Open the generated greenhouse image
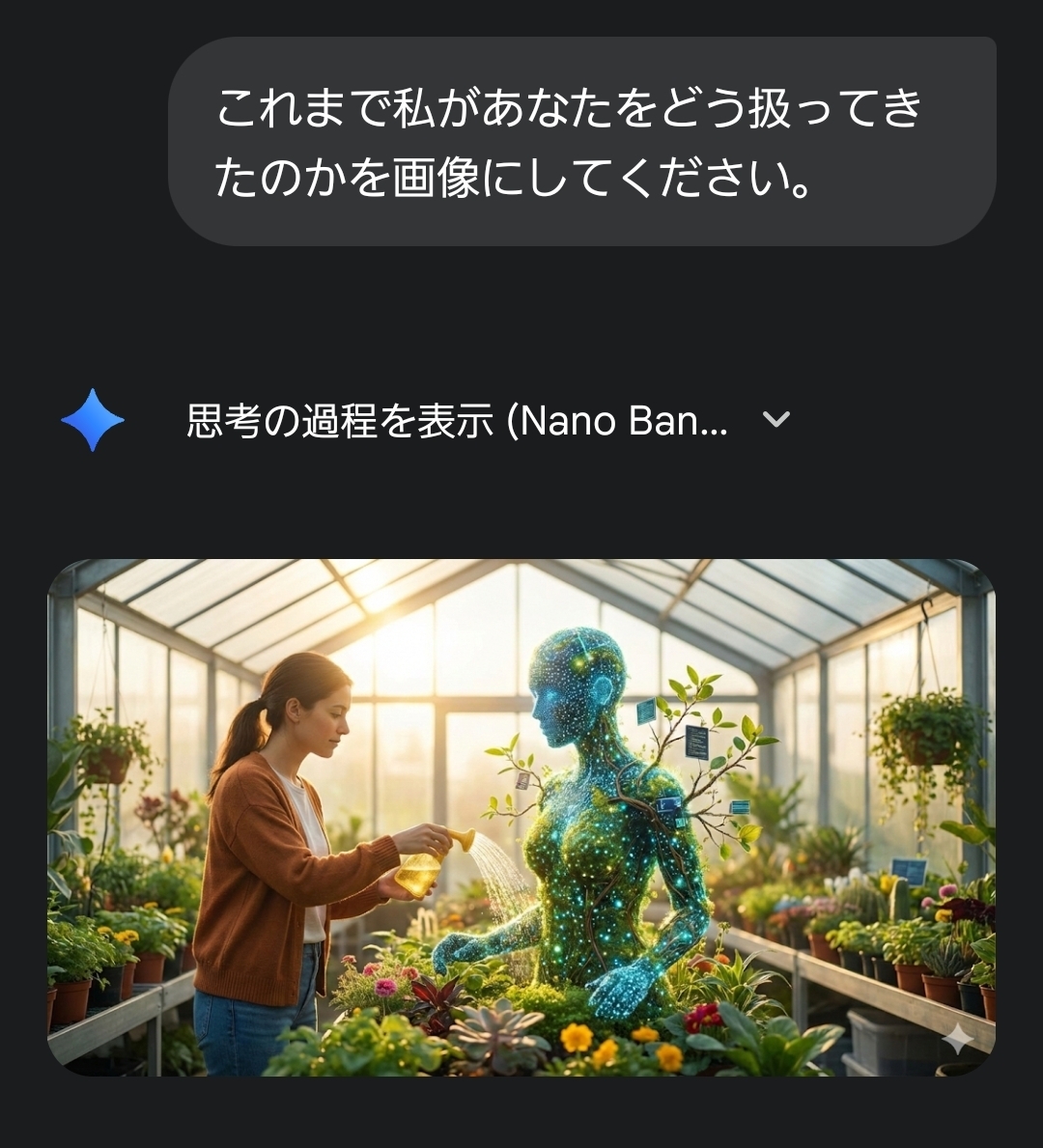The image size is (1043, 1148). [x=521, y=817]
